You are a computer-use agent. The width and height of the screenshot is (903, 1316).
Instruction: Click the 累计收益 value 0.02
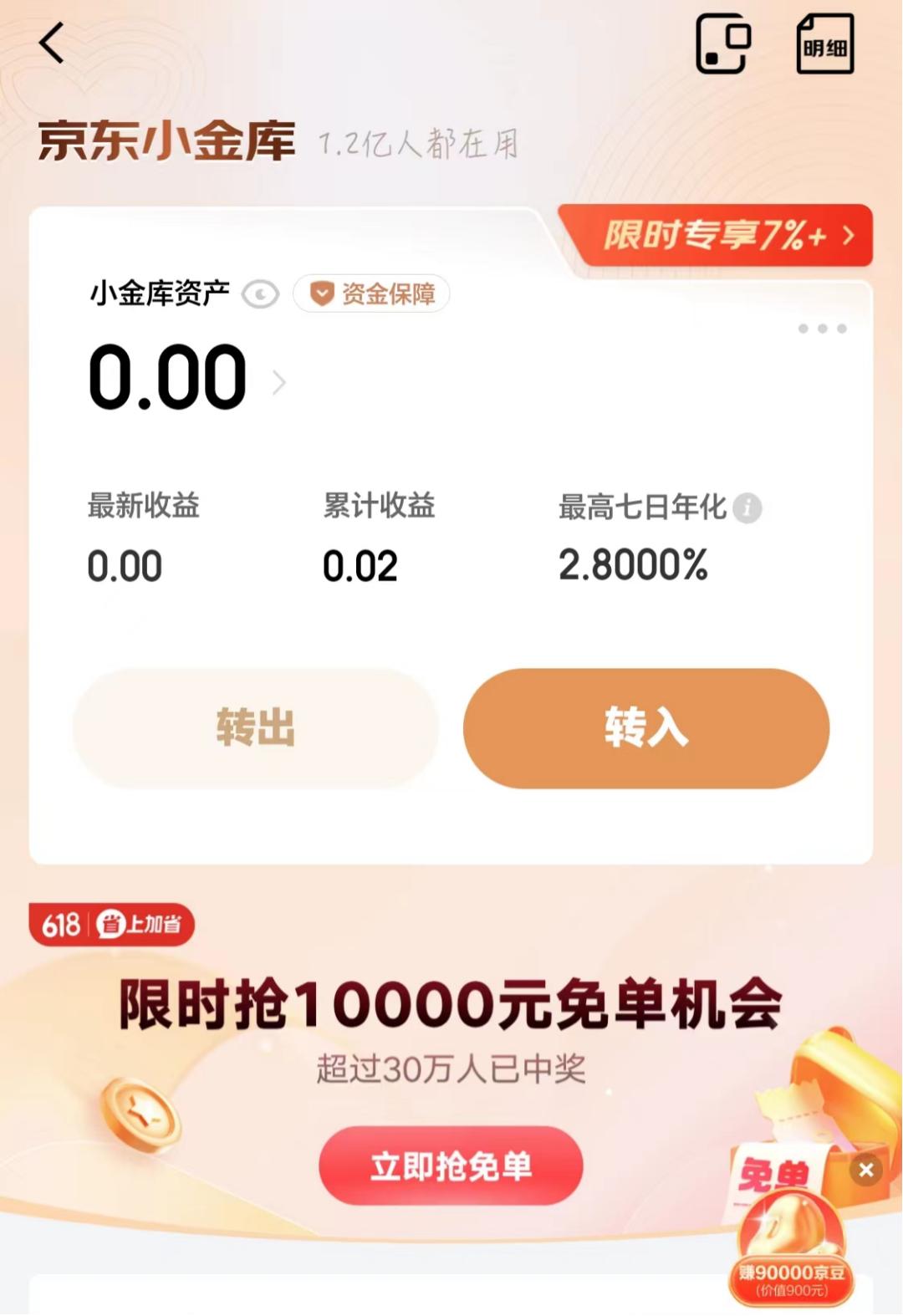point(360,565)
